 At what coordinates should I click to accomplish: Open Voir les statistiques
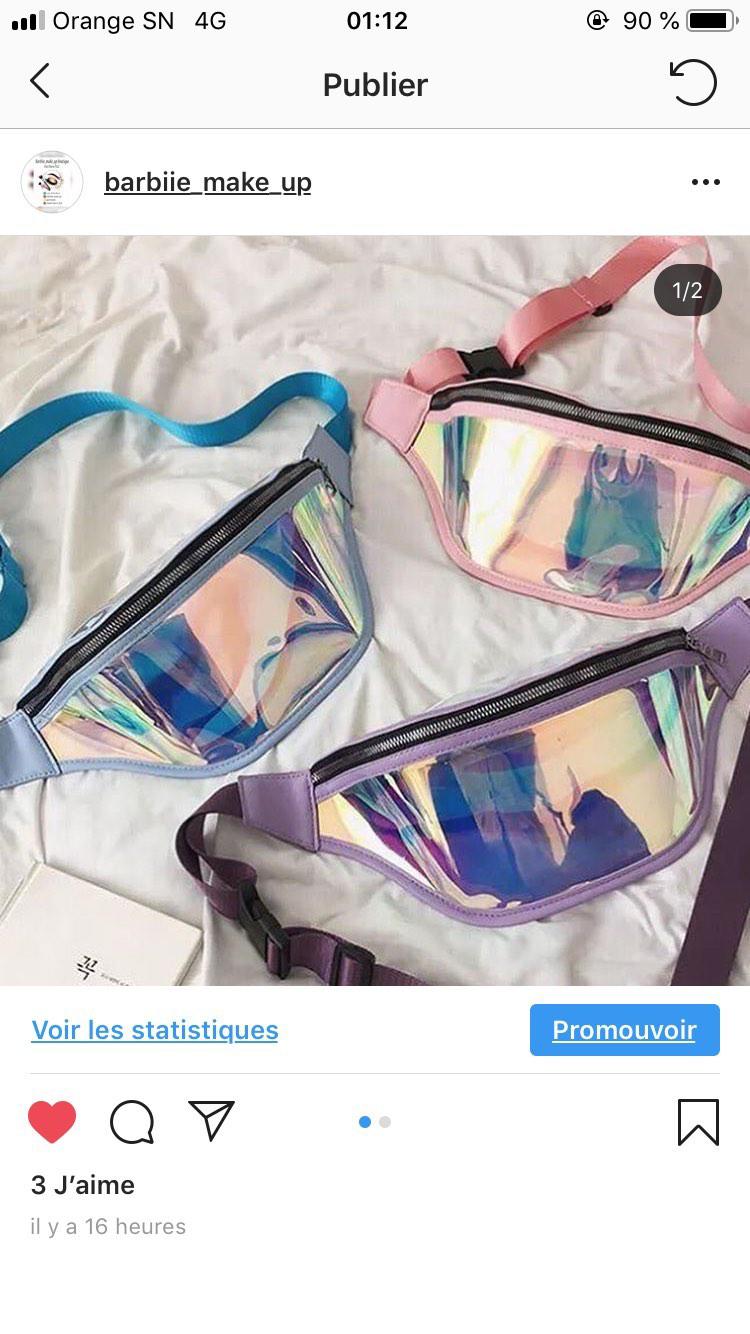pos(155,1030)
